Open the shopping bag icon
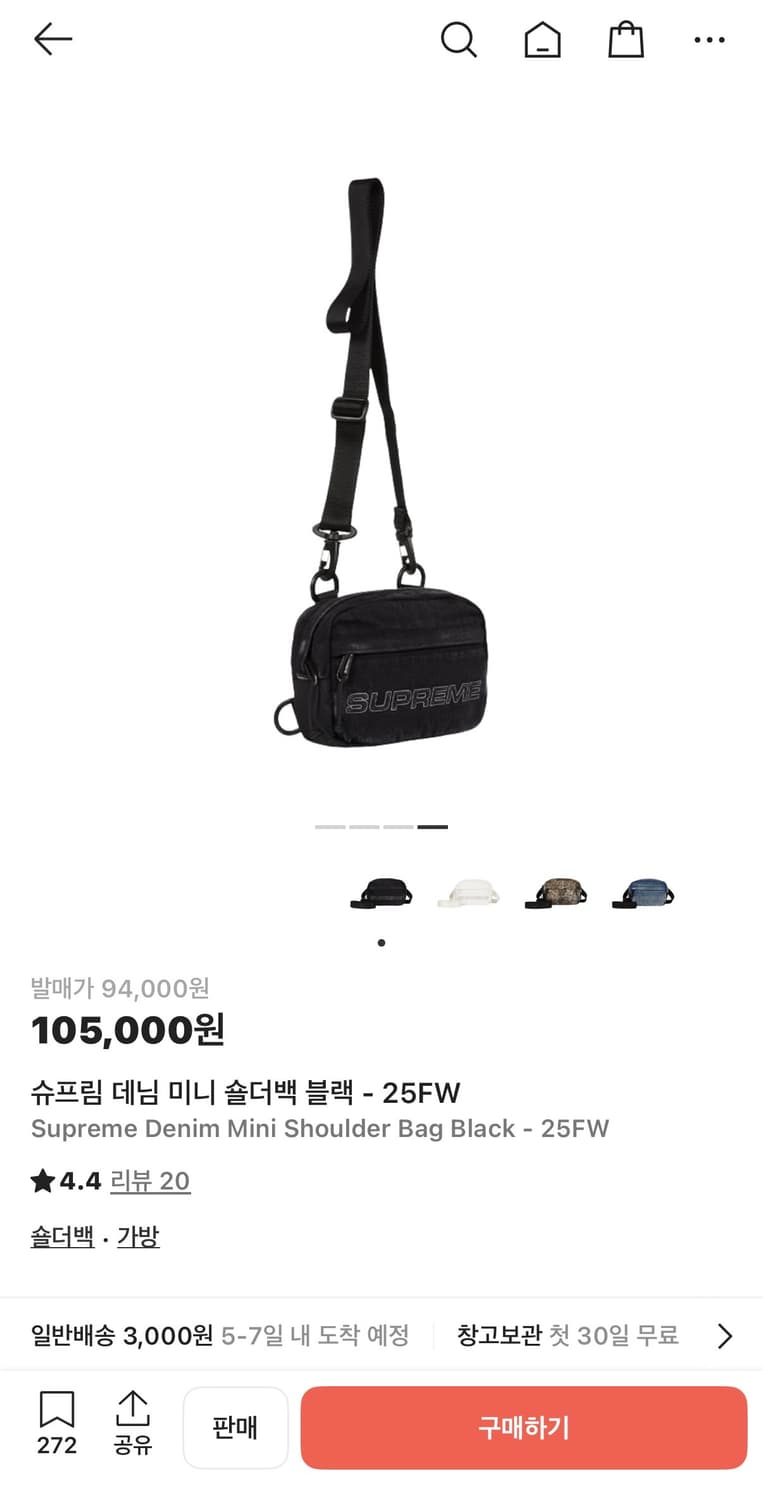The height and width of the screenshot is (1500, 763). tap(626, 40)
